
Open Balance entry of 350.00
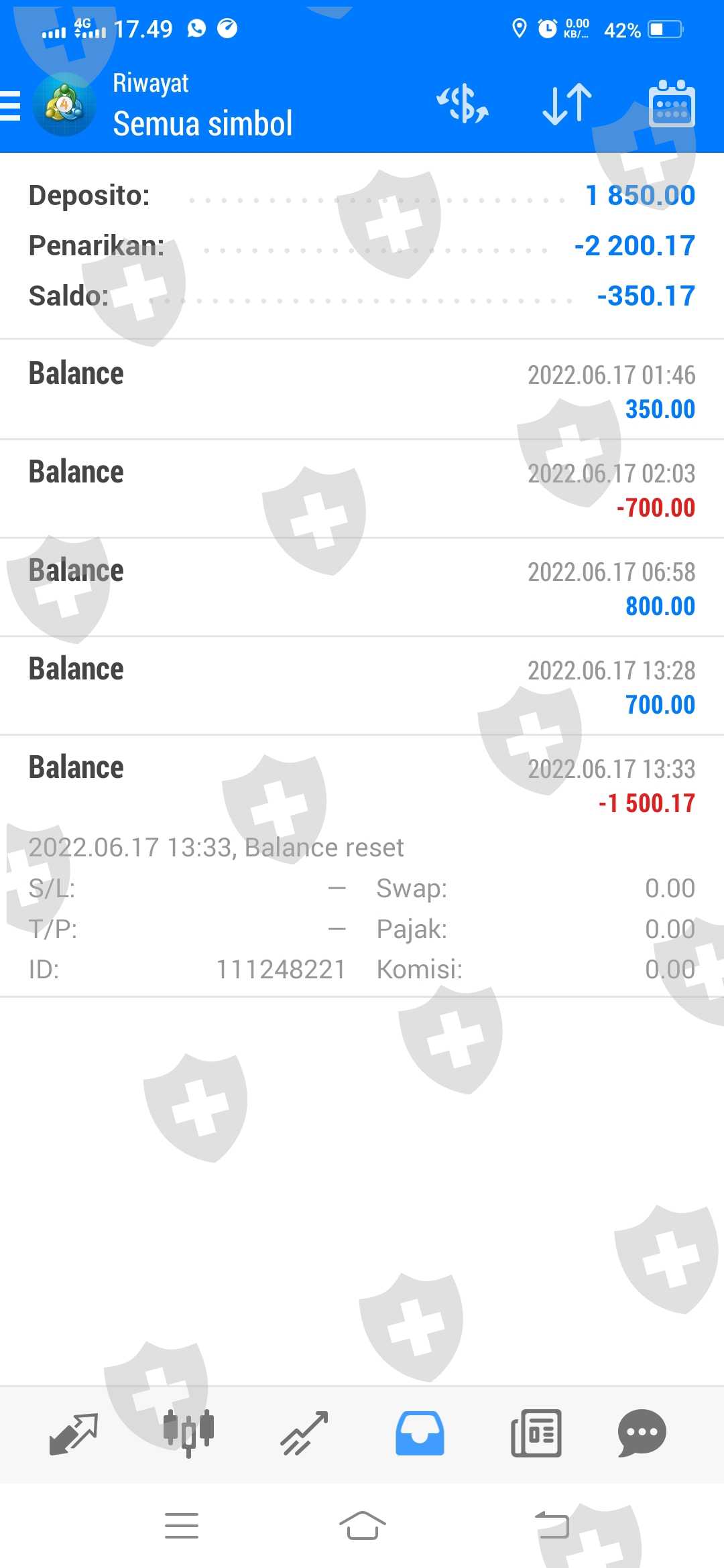(362, 390)
